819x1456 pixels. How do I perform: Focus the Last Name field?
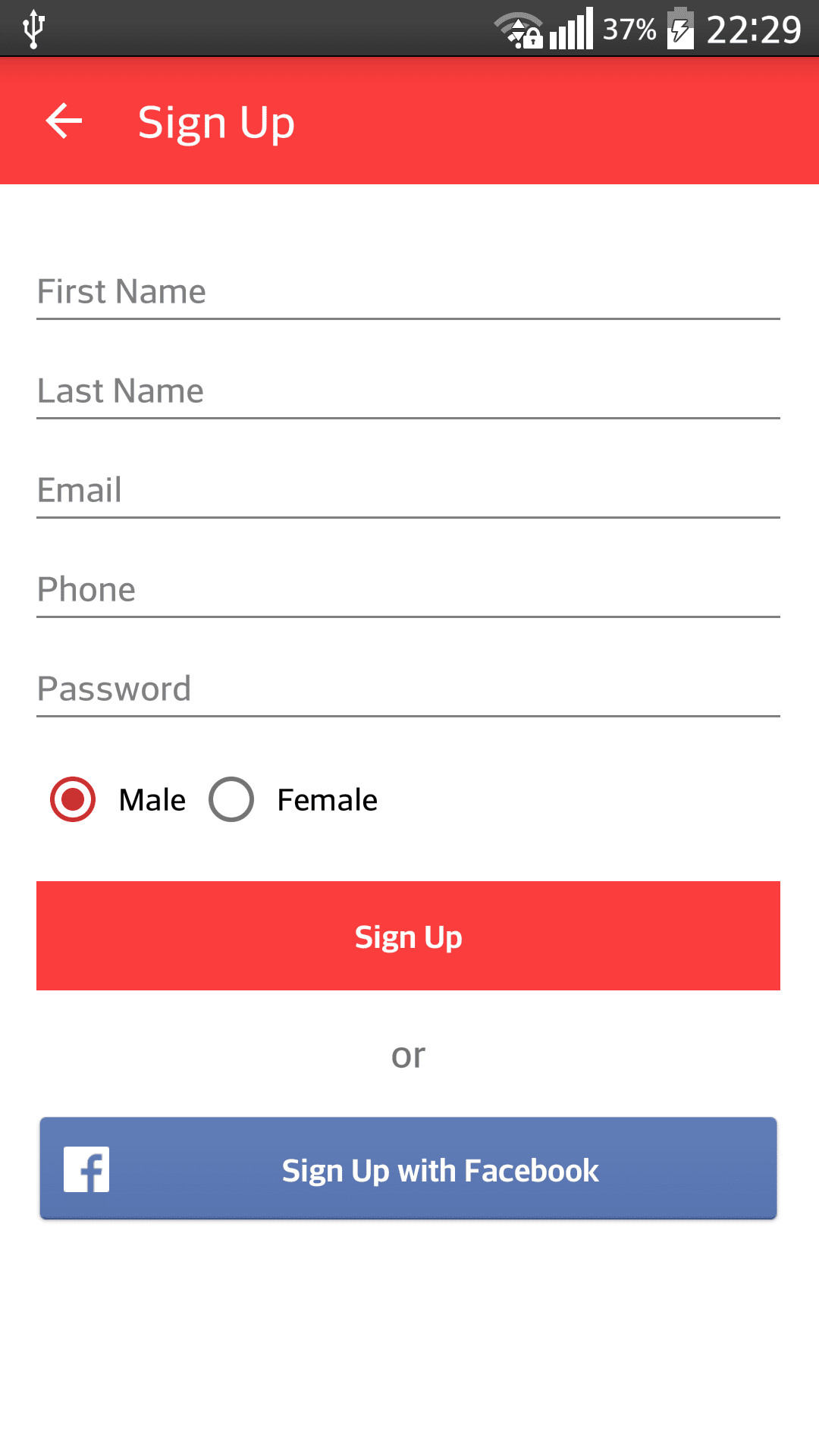click(408, 391)
